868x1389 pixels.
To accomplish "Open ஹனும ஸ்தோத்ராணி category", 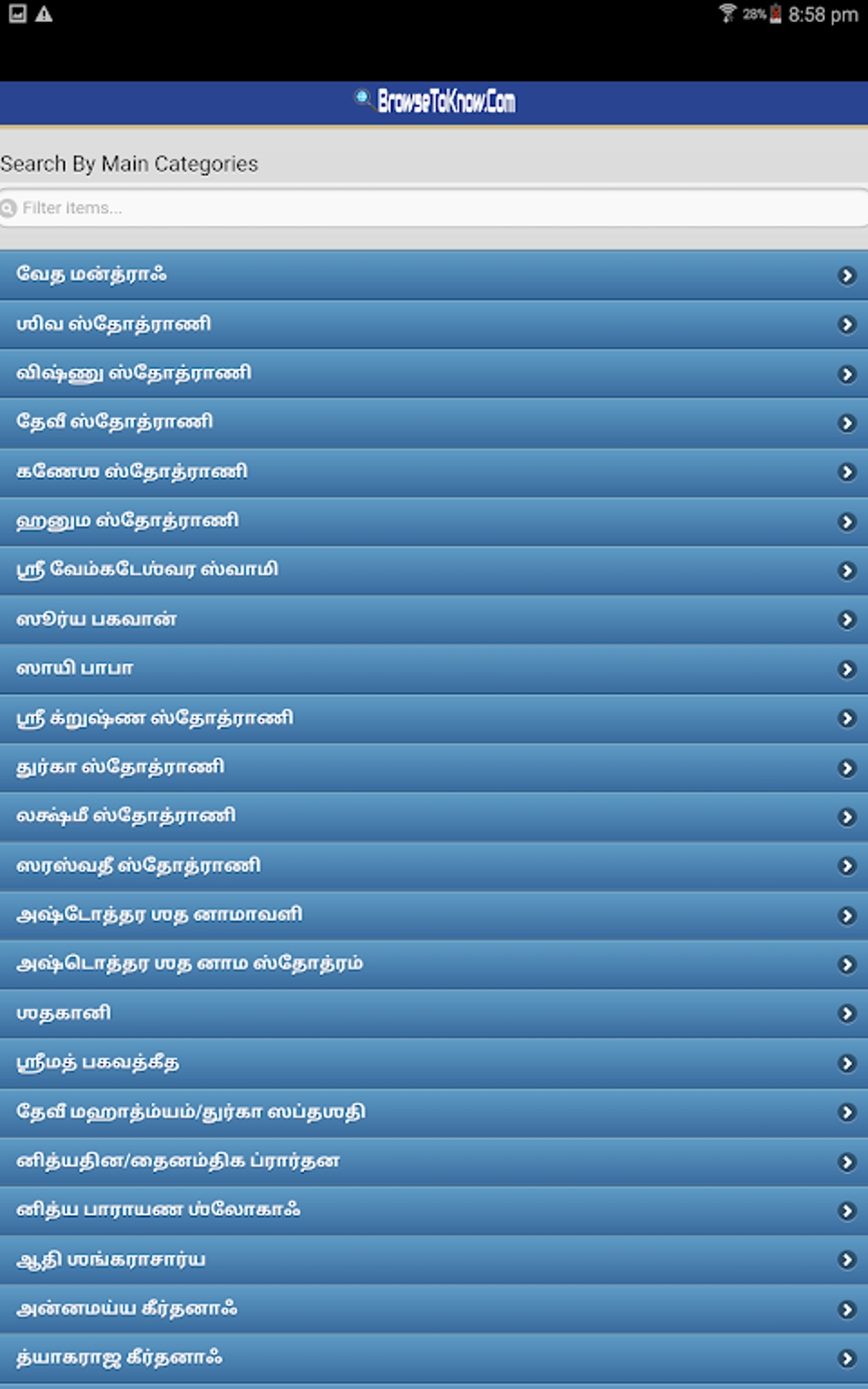I will click(434, 521).
